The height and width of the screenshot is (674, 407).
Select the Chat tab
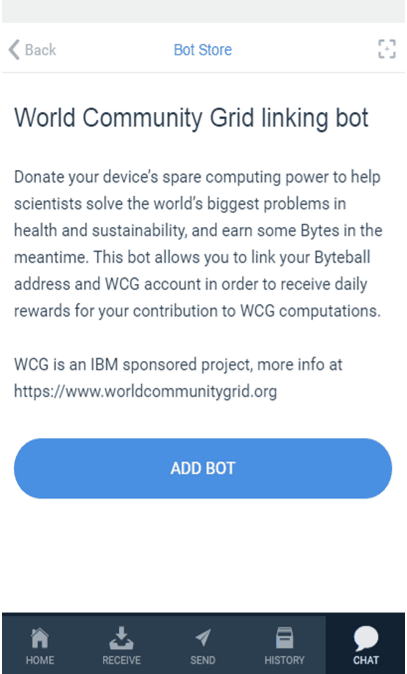click(x=366, y=646)
